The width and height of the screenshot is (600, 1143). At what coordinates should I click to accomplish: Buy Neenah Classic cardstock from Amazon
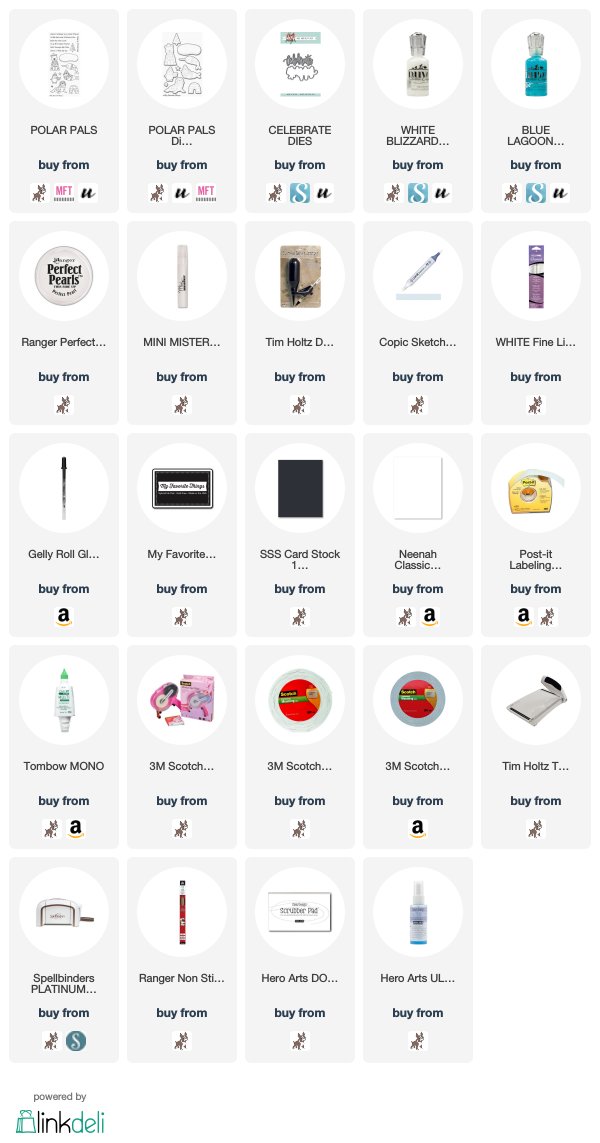429,617
